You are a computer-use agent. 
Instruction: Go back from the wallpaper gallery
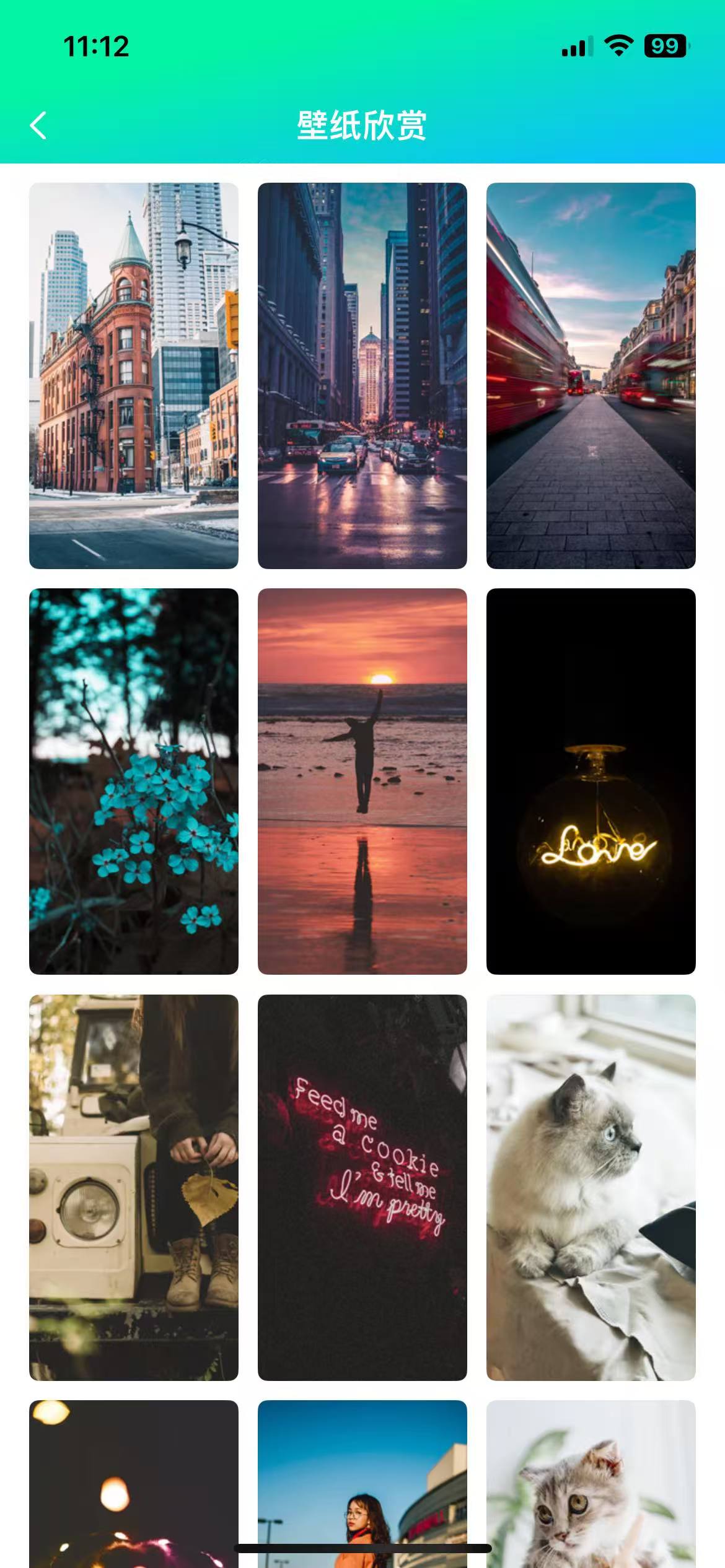tap(38, 126)
